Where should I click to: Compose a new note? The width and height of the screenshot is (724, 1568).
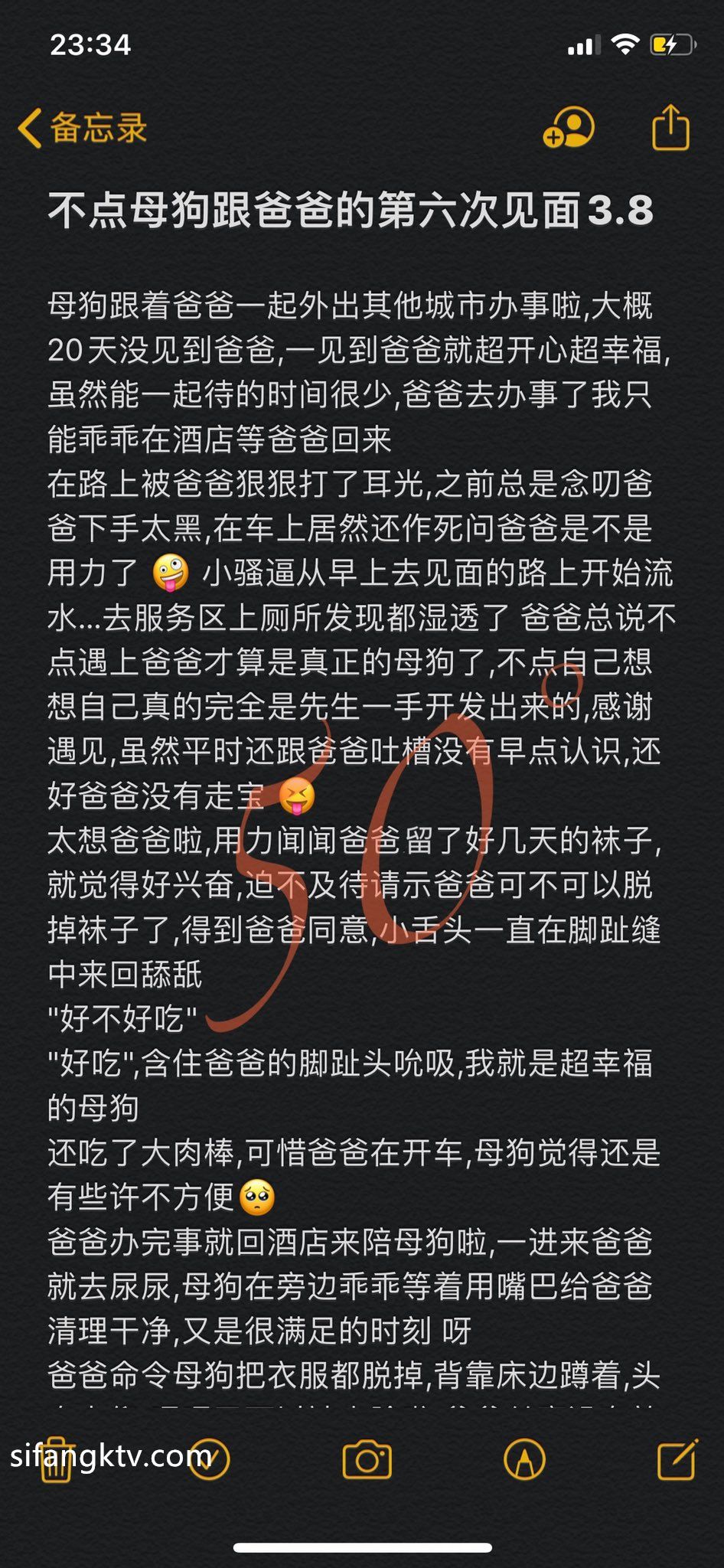[x=677, y=1459]
